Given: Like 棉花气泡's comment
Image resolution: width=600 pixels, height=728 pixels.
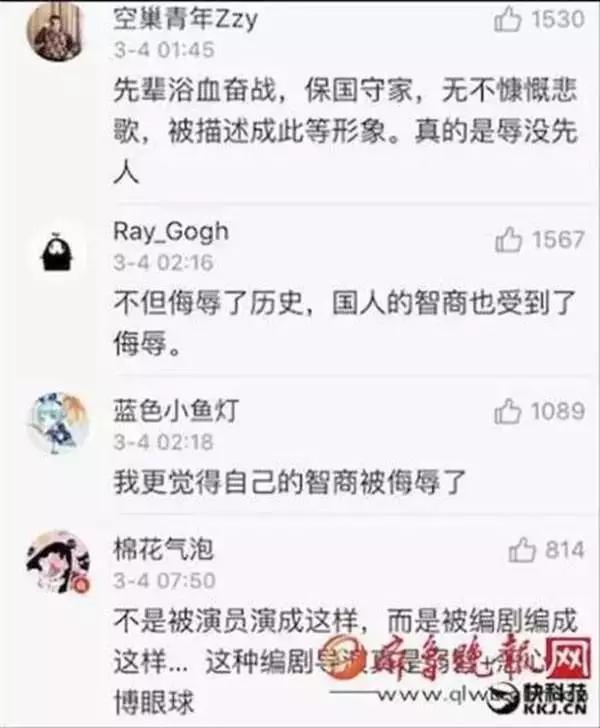Looking at the screenshot, I should (521, 549).
